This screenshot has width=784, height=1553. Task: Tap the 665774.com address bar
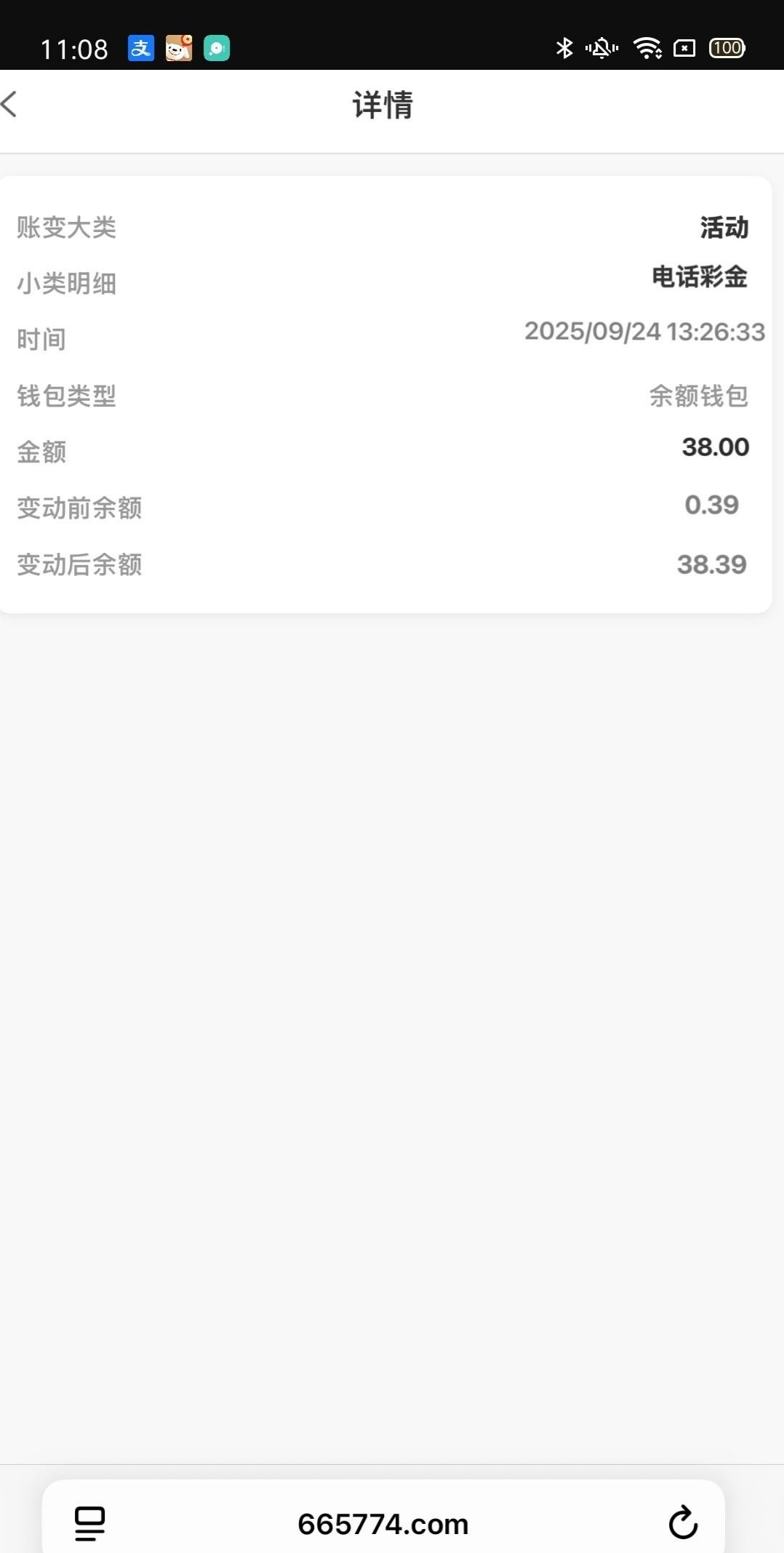(383, 1524)
